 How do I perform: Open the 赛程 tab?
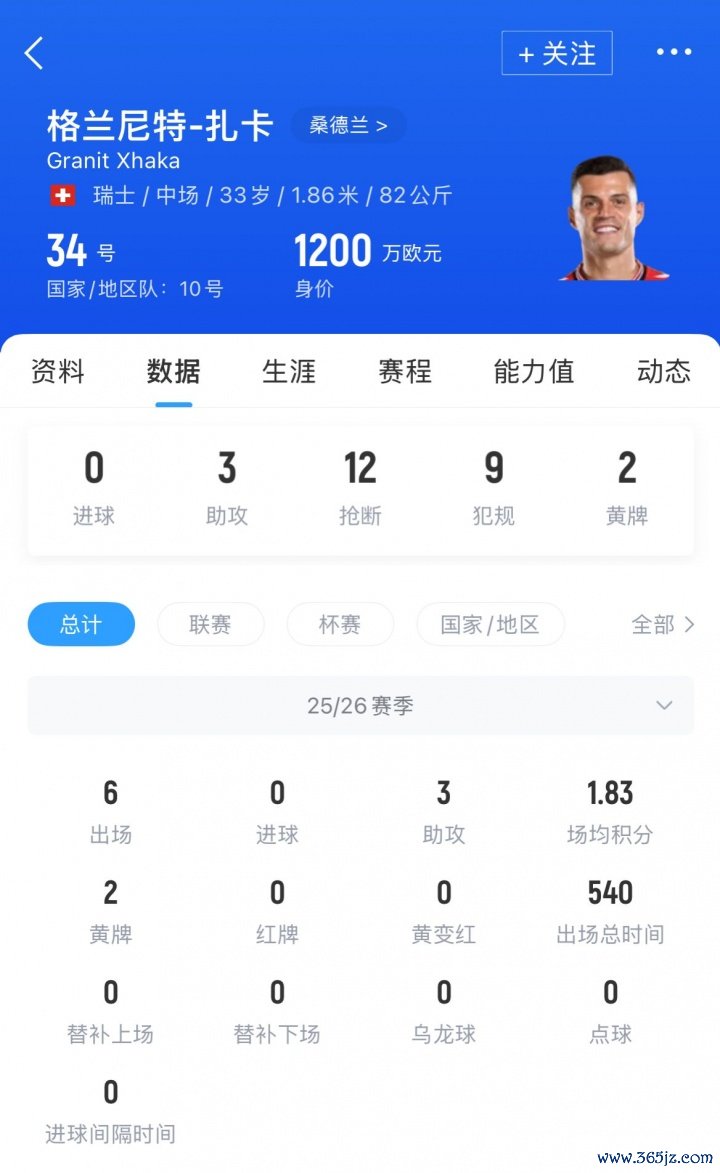point(405,372)
